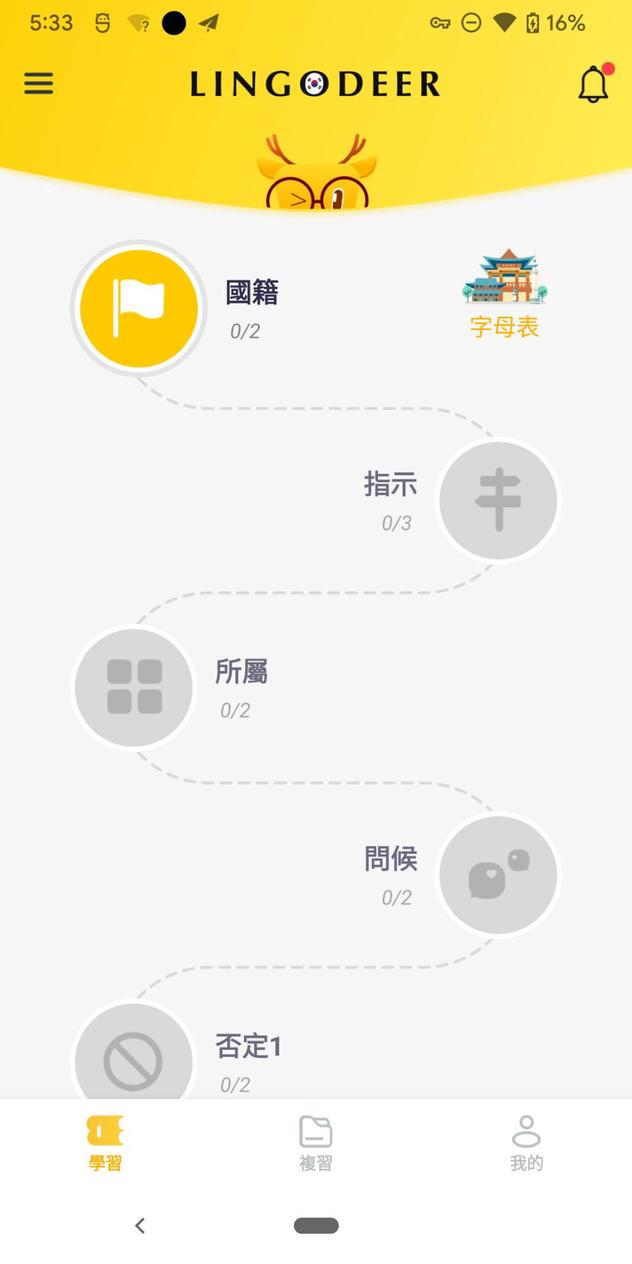Open the hamburger drawer menu
This screenshot has width=632, height=1264.
coord(39,83)
